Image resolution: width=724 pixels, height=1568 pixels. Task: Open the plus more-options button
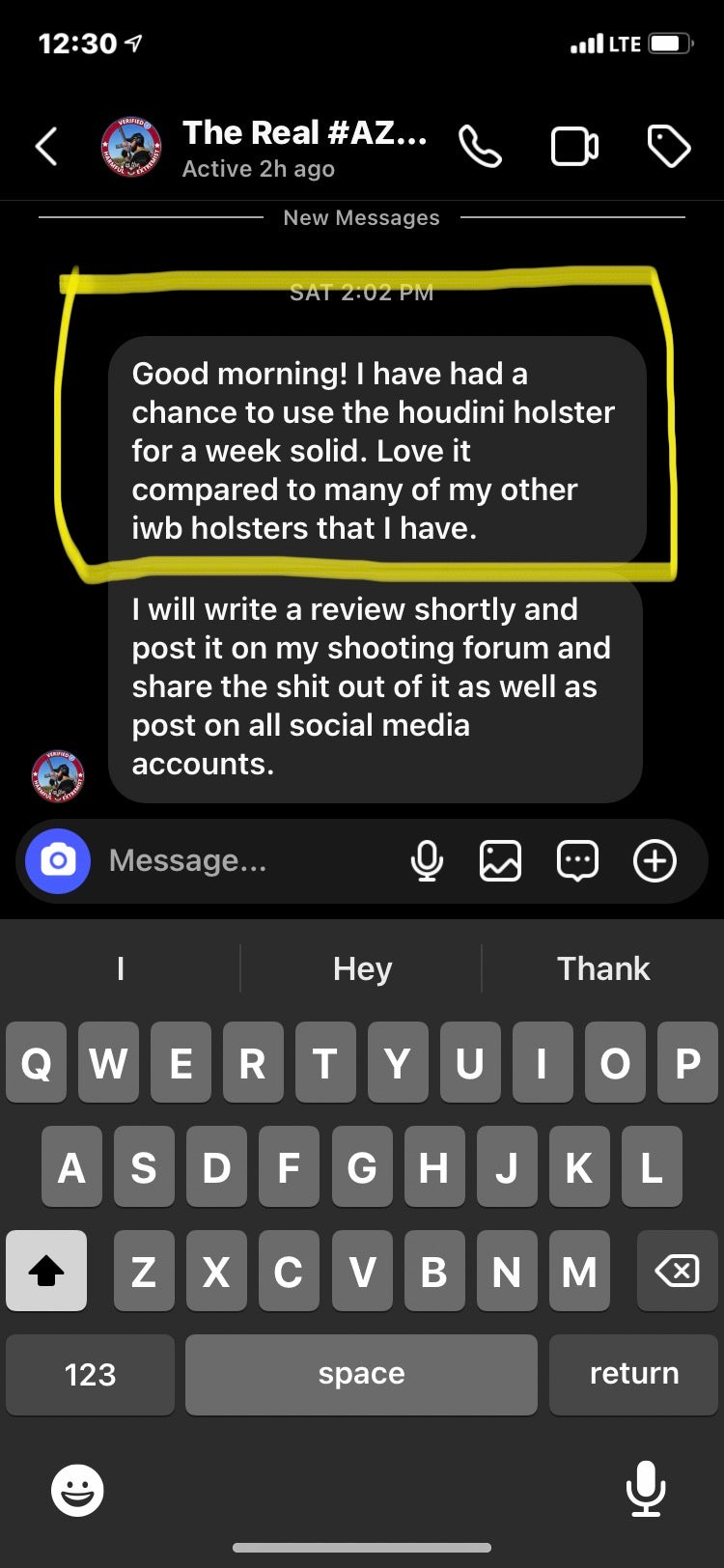tap(654, 860)
